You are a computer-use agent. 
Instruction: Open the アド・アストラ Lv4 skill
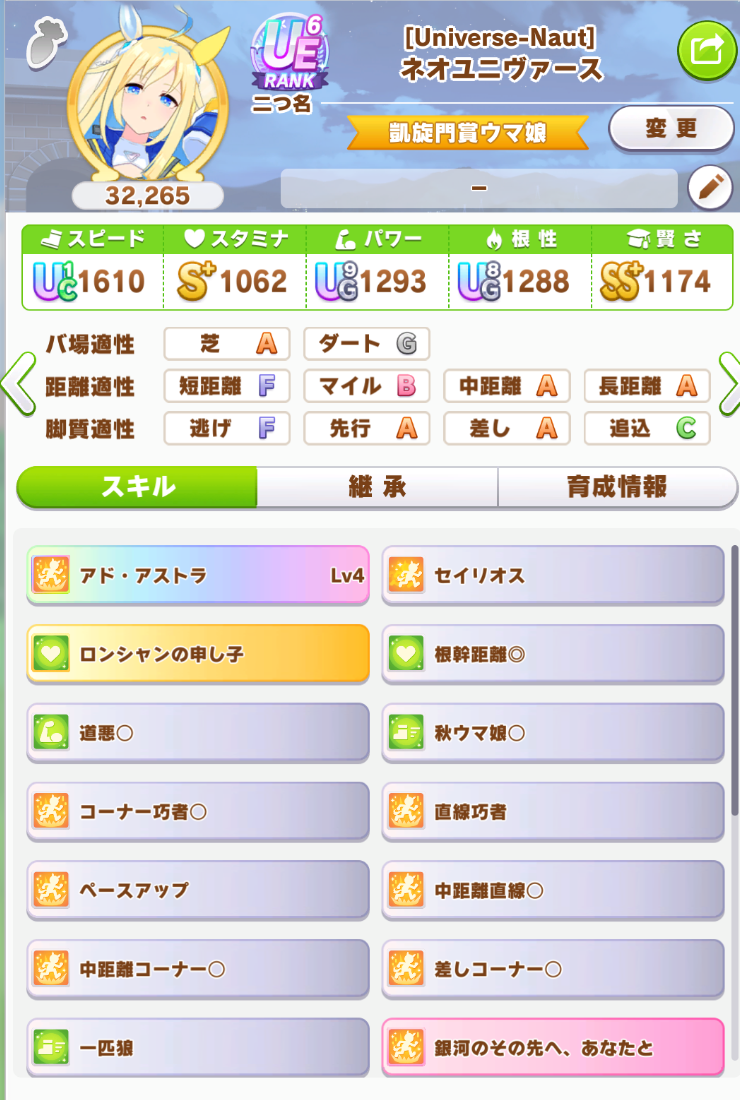point(198,575)
